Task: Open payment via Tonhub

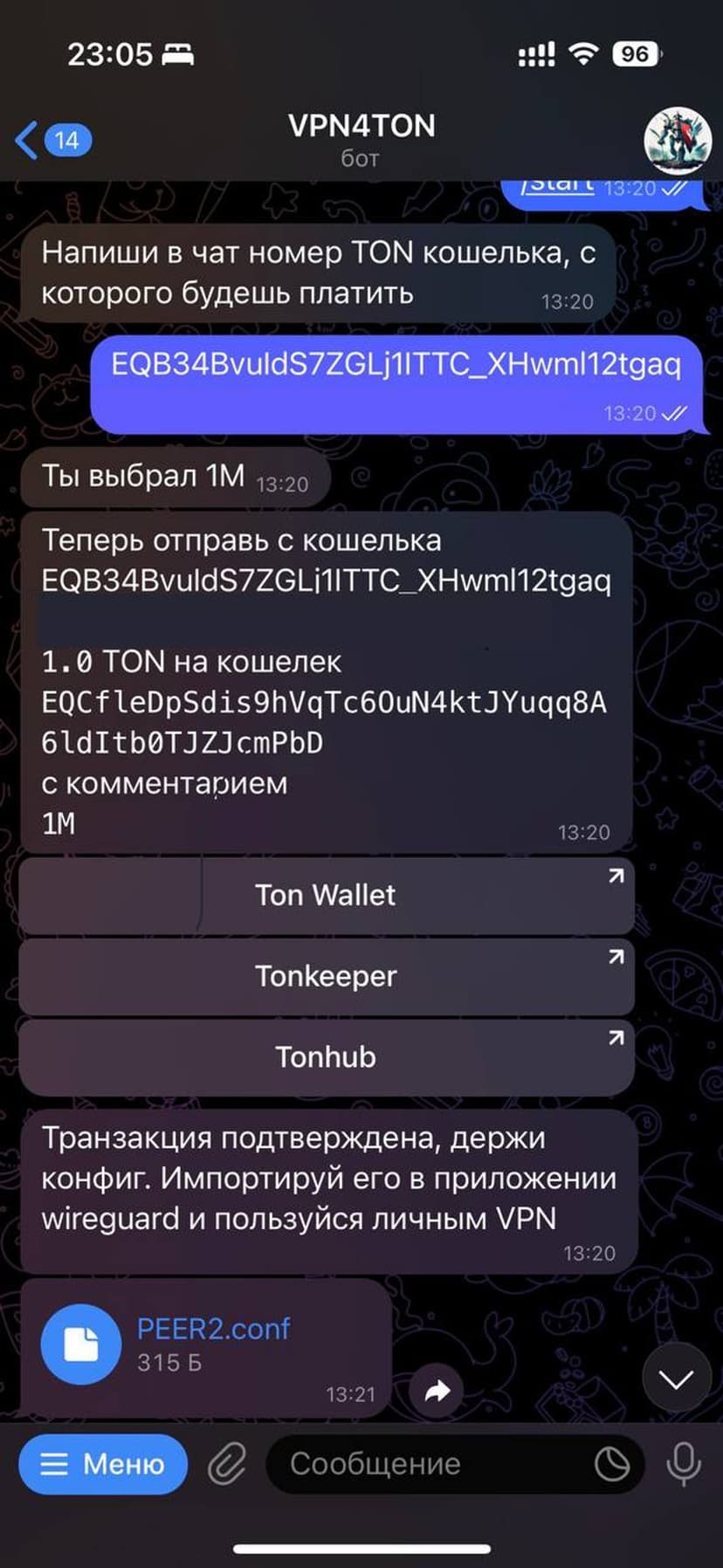Action: pyautogui.click(x=326, y=1057)
